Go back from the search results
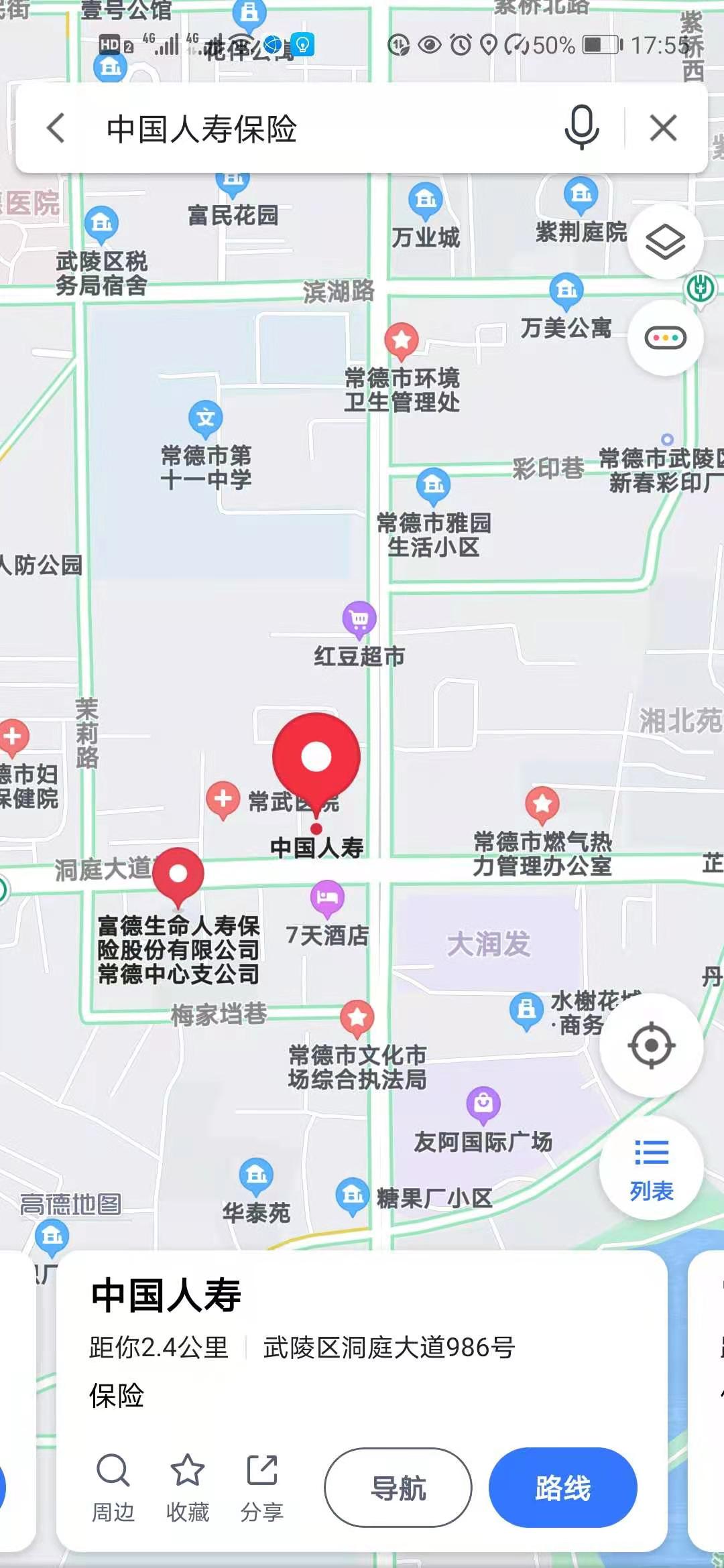724x1568 pixels. tap(56, 128)
